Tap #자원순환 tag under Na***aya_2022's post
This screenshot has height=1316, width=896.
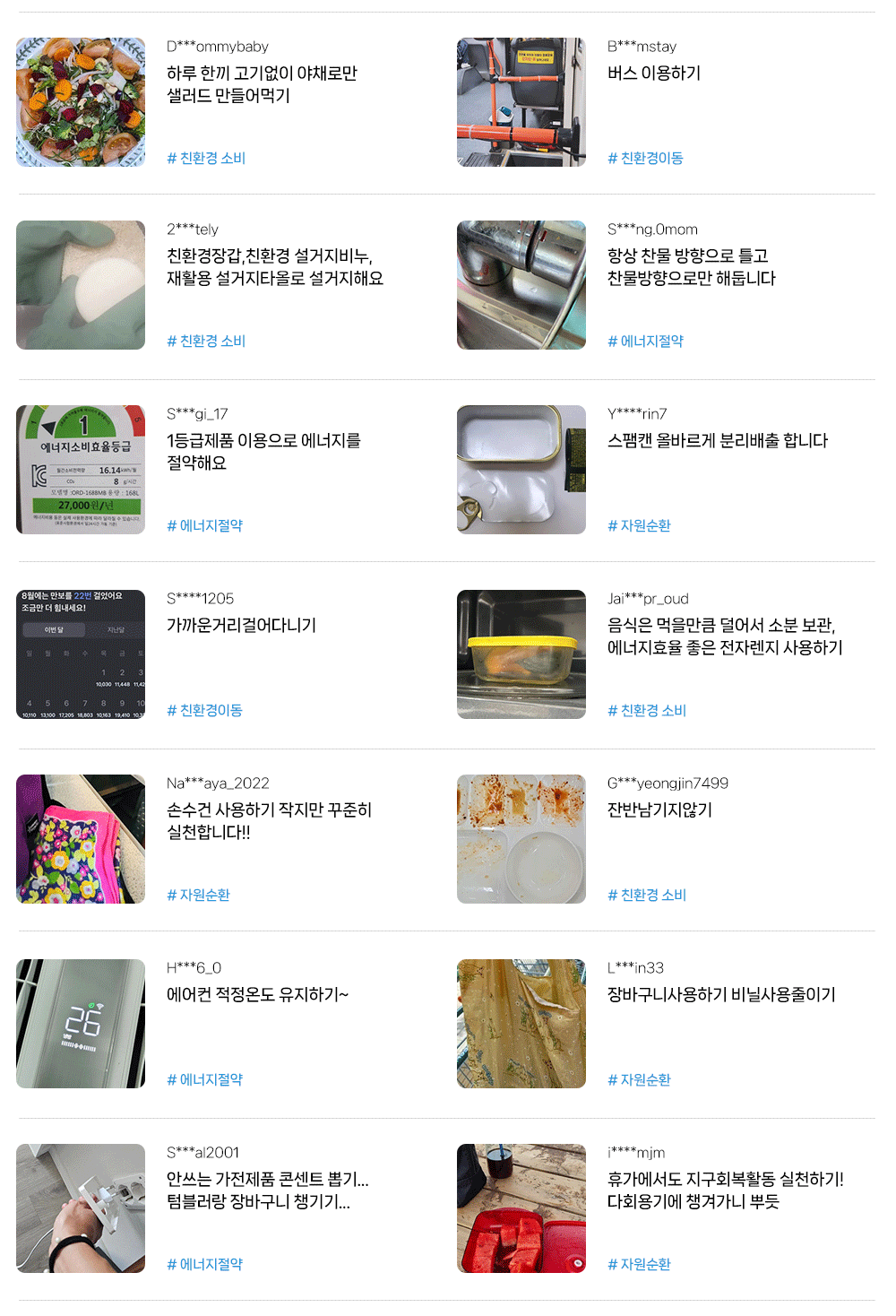pyautogui.click(x=198, y=895)
